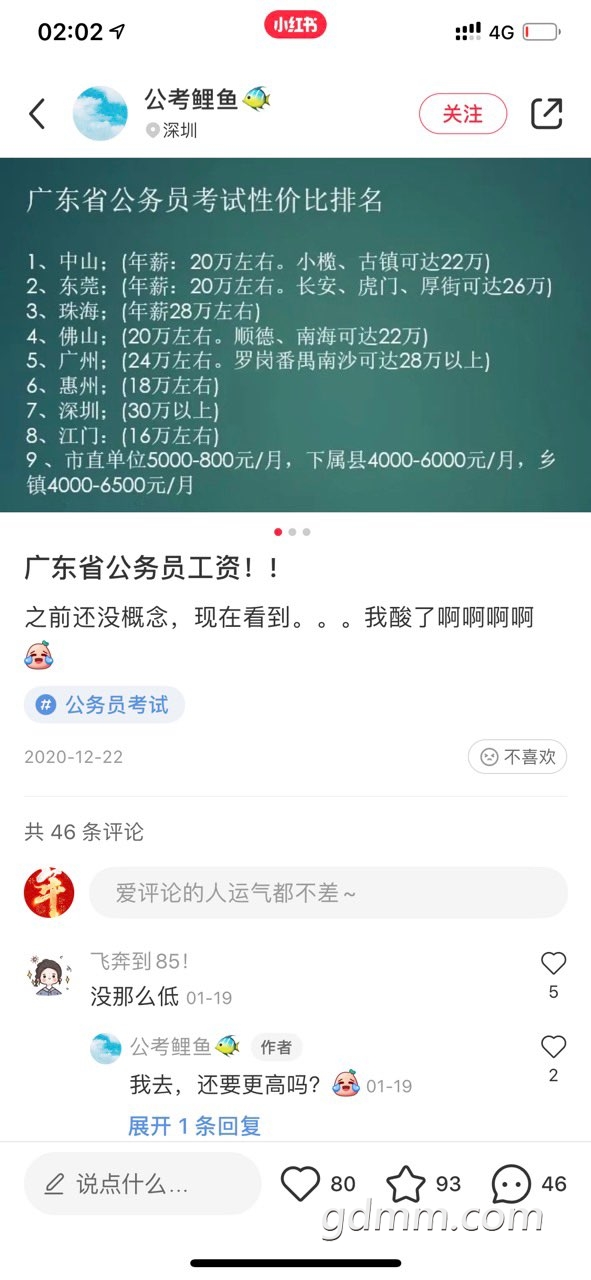Expand 展开 1 条回复

[194, 1126]
